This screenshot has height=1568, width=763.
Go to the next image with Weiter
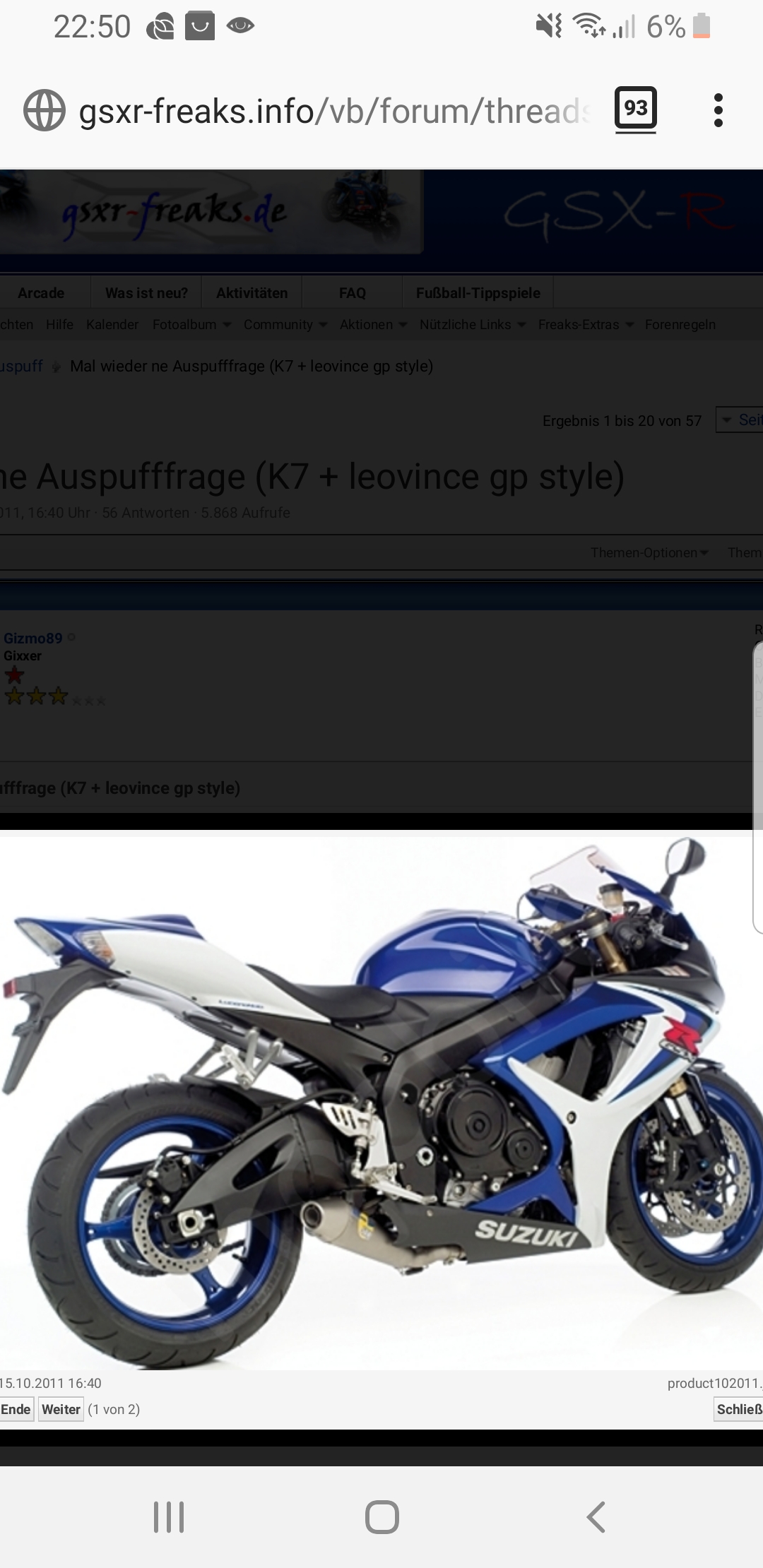coord(61,1409)
